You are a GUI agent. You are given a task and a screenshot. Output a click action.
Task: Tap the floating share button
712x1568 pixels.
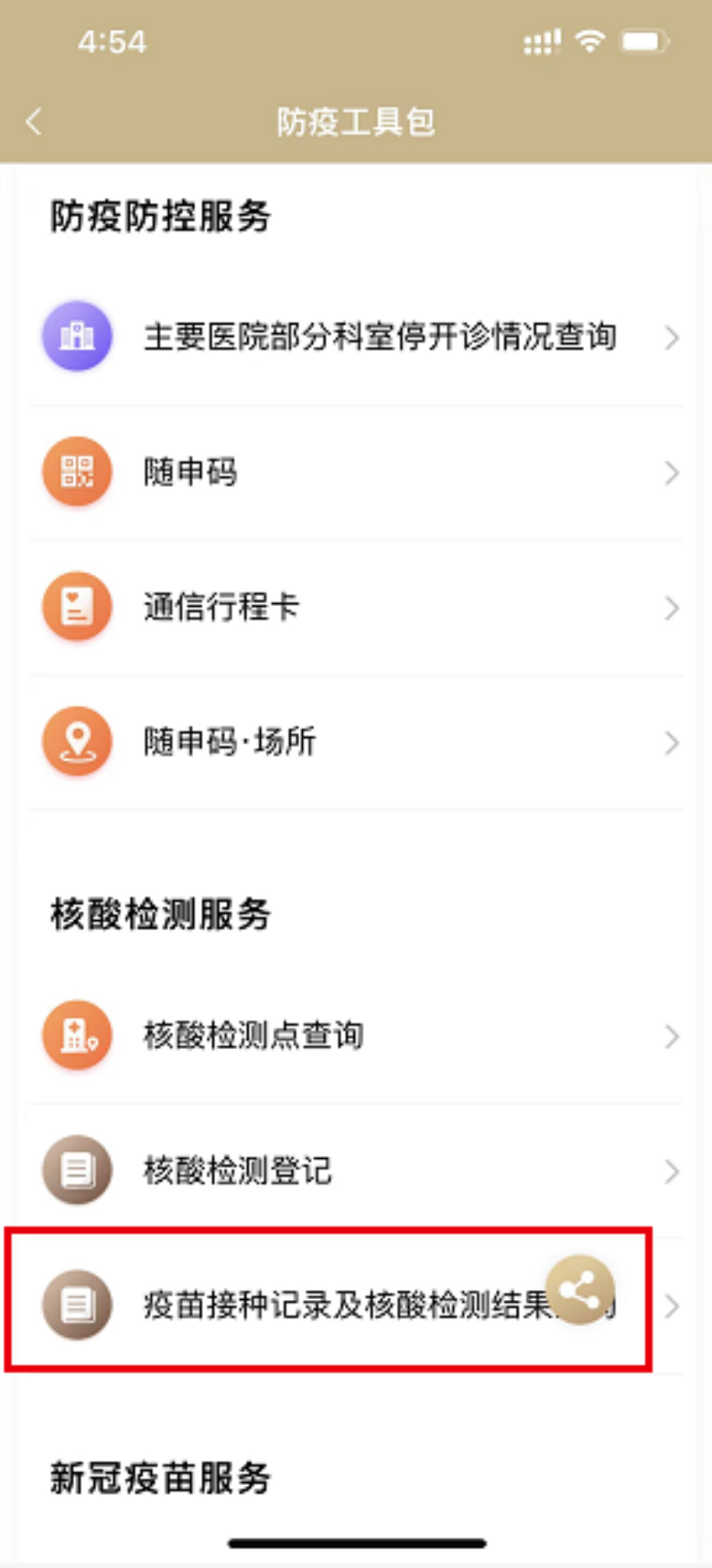[581, 1290]
